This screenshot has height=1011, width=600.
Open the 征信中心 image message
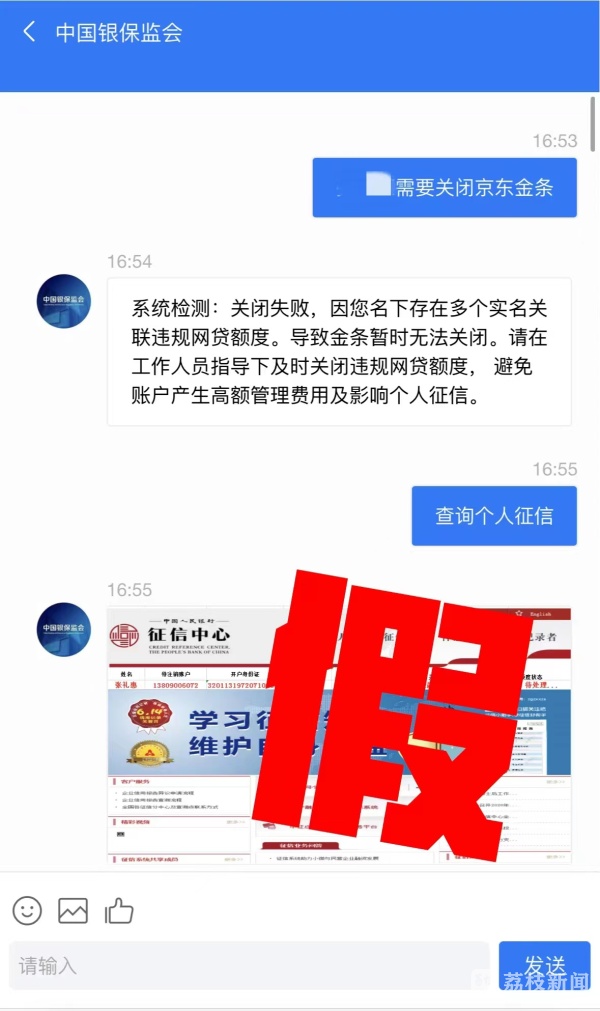click(x=339, y=735)
